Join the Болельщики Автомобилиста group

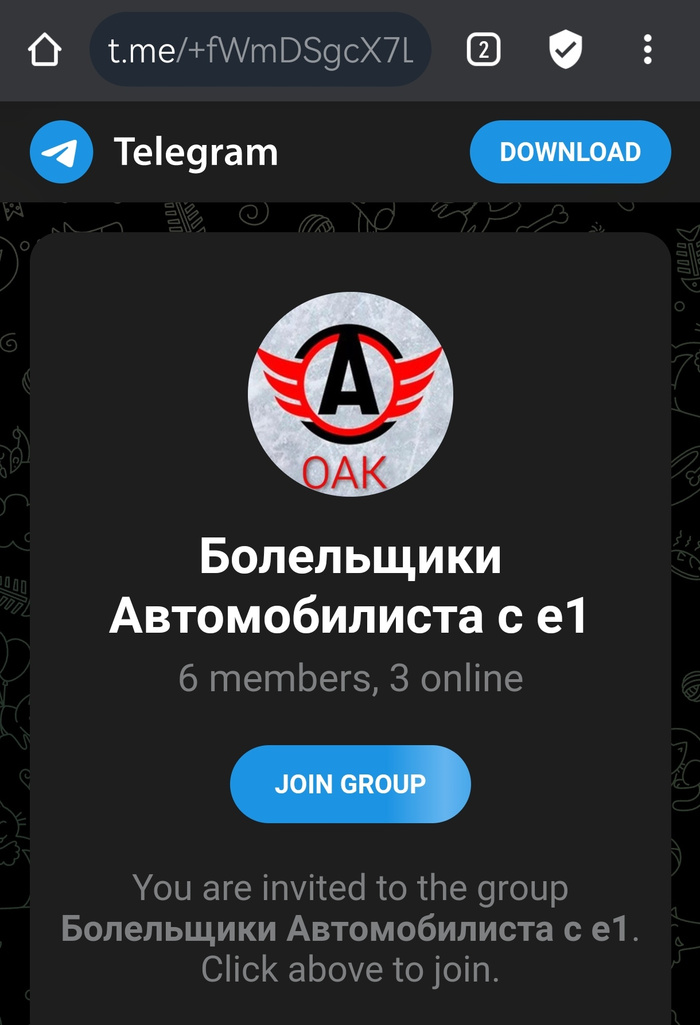[350, 784]
